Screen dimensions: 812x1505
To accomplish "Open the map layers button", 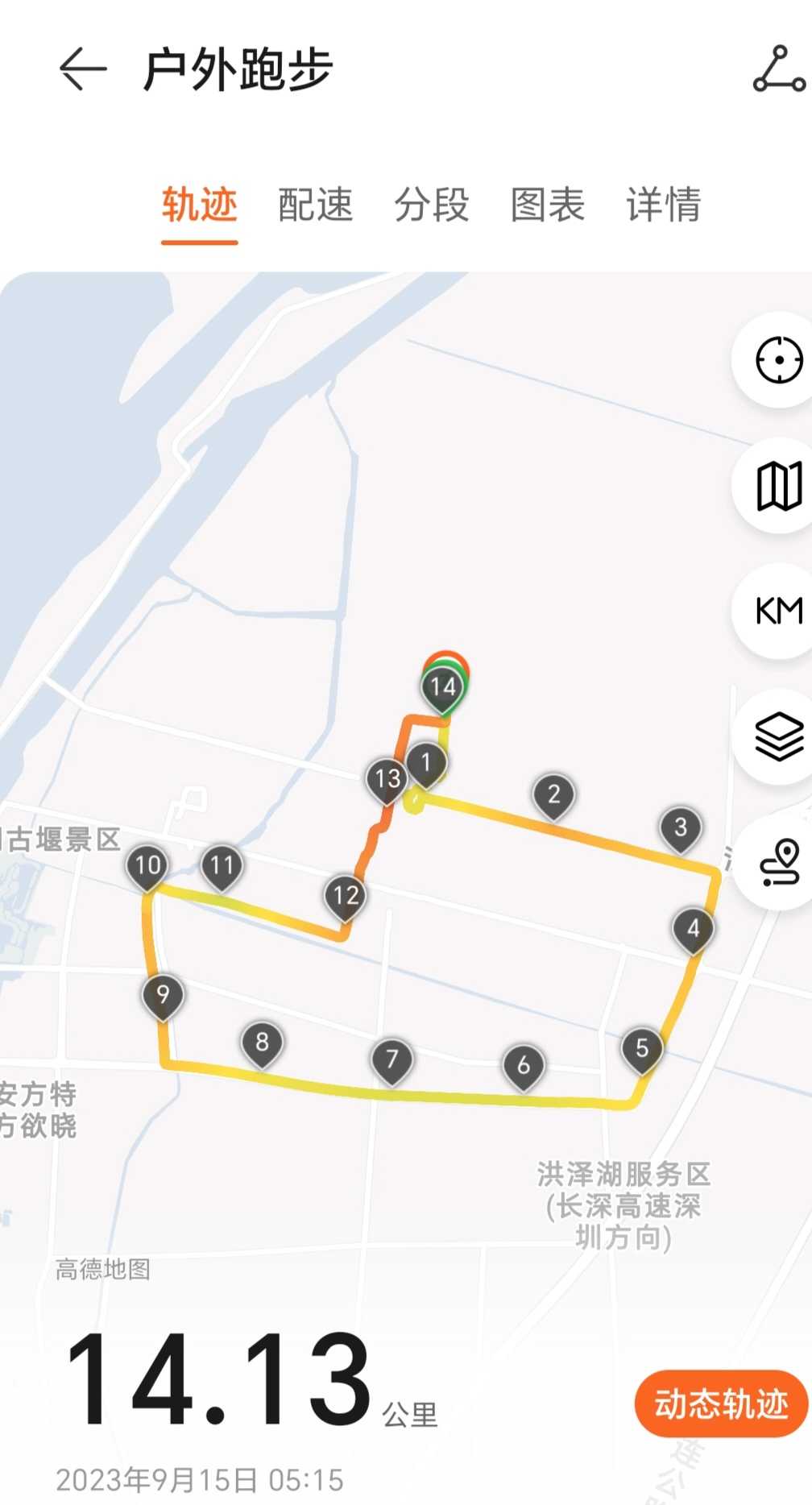I will pos(778,737).
